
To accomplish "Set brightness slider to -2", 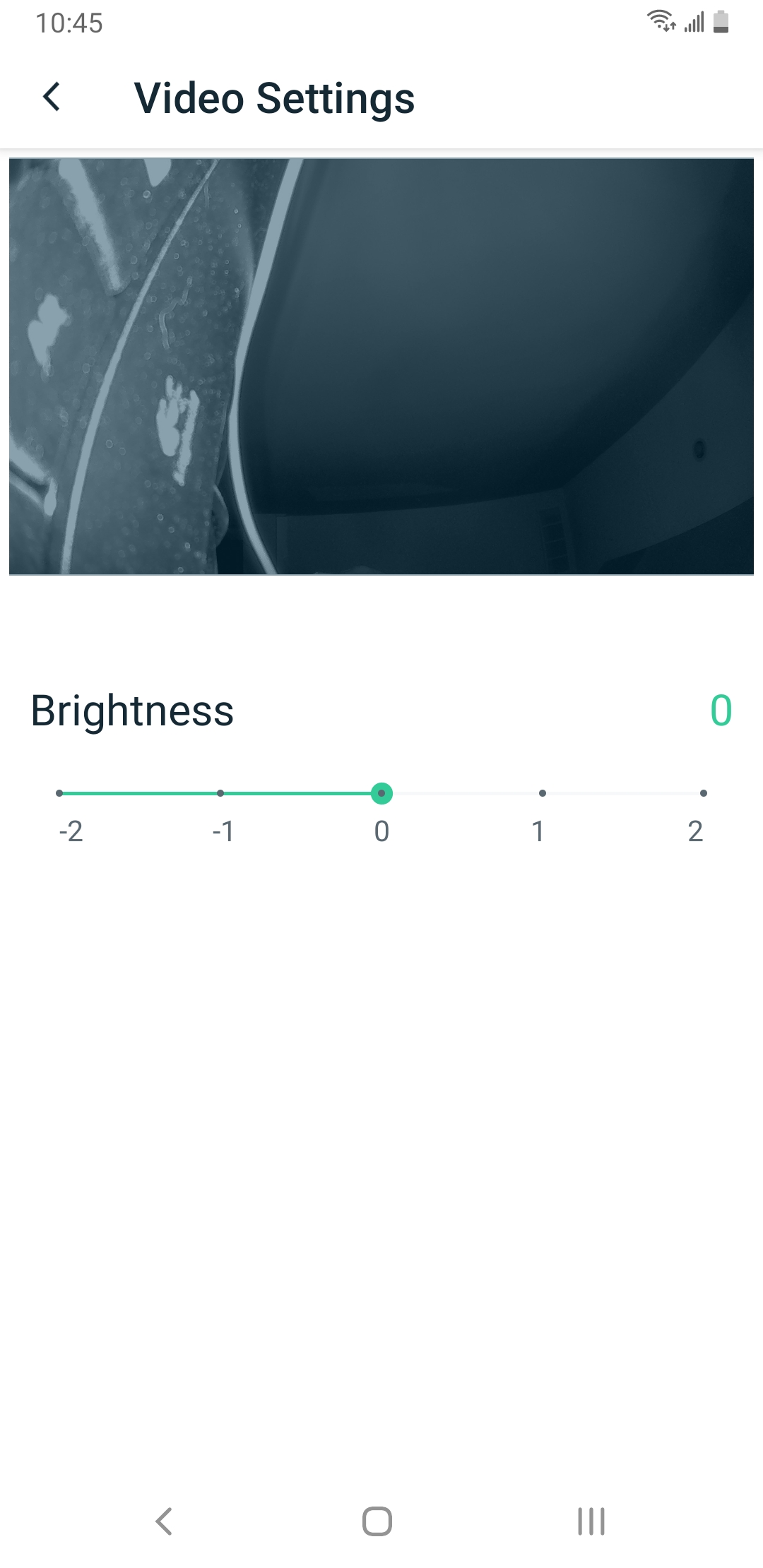I will click(x=59, y=793).
